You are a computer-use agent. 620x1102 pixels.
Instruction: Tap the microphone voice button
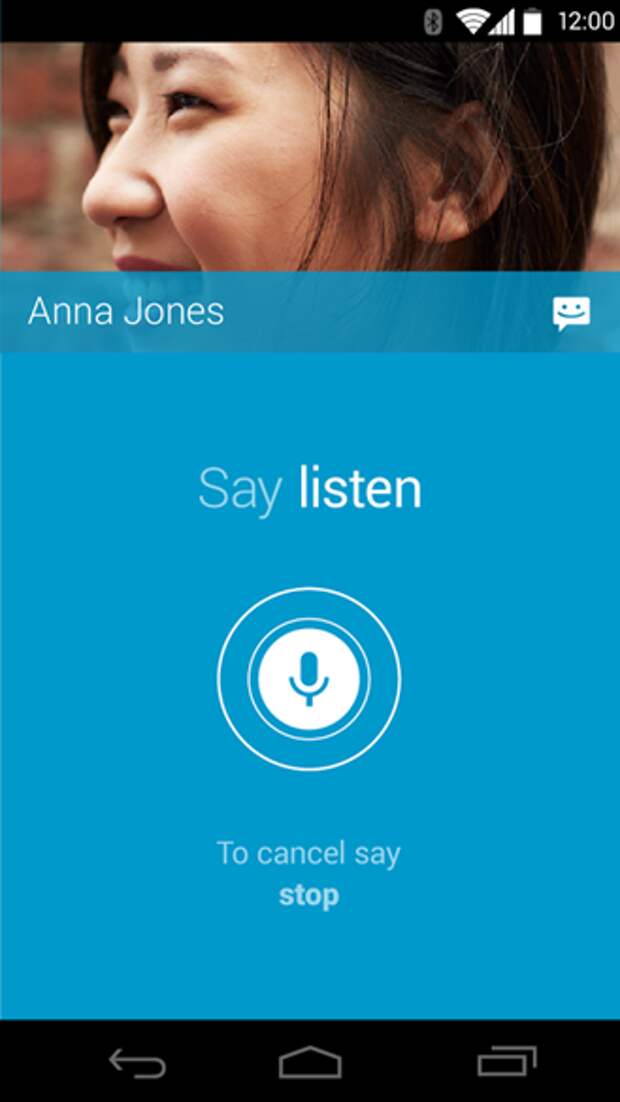click(x=309, y=679)
